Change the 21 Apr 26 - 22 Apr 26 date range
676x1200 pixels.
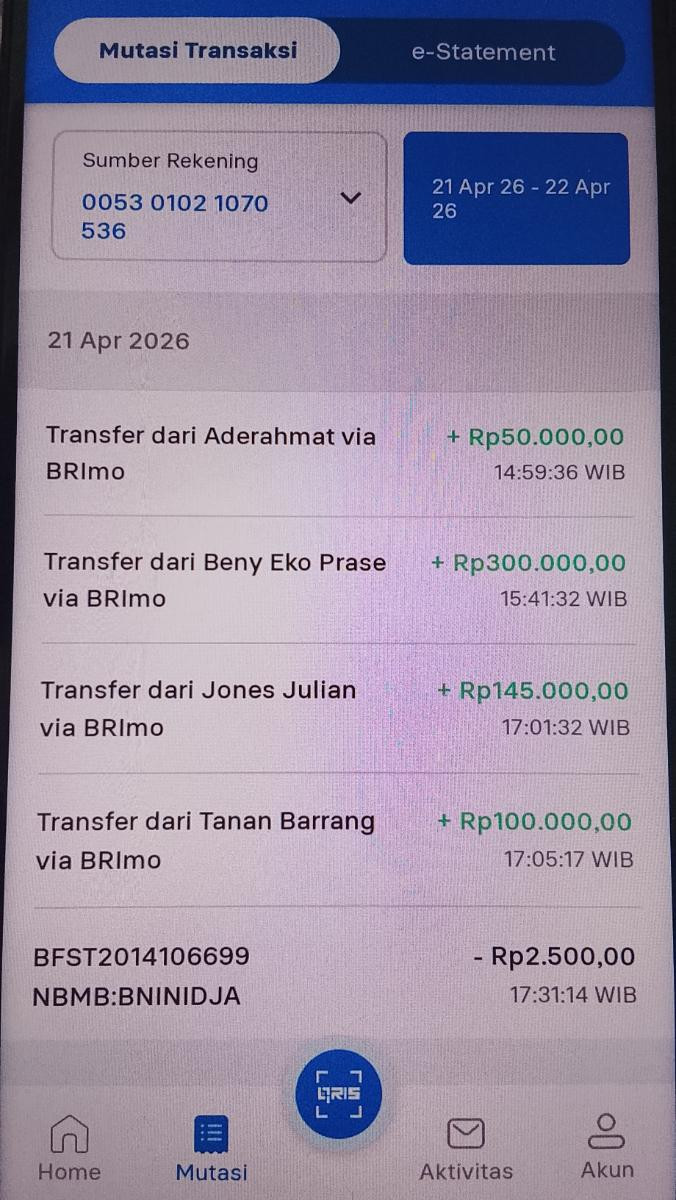[x=516, y=199]
